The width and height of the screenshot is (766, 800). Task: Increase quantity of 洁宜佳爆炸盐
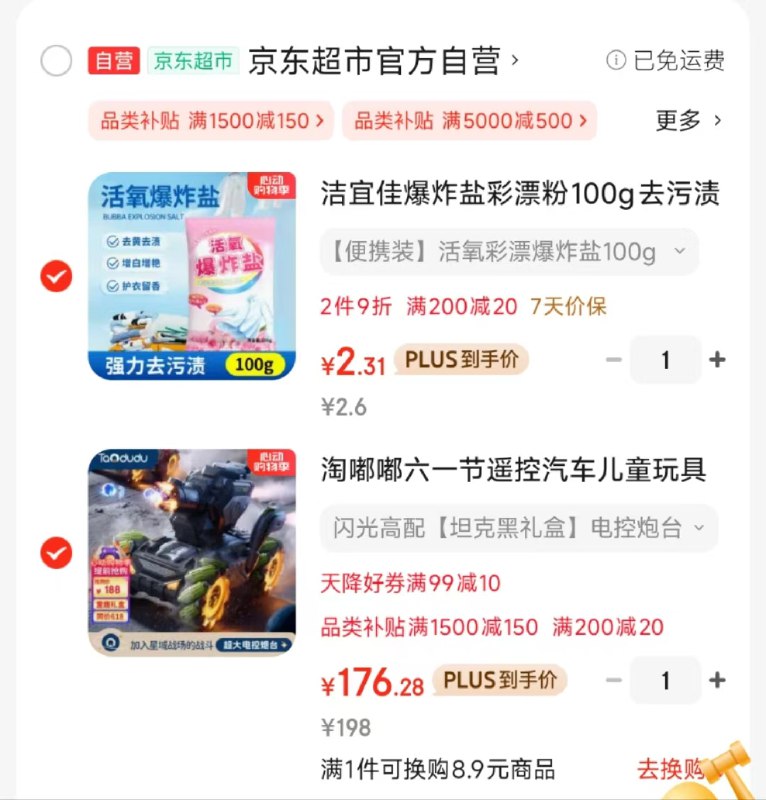(717, 360)
